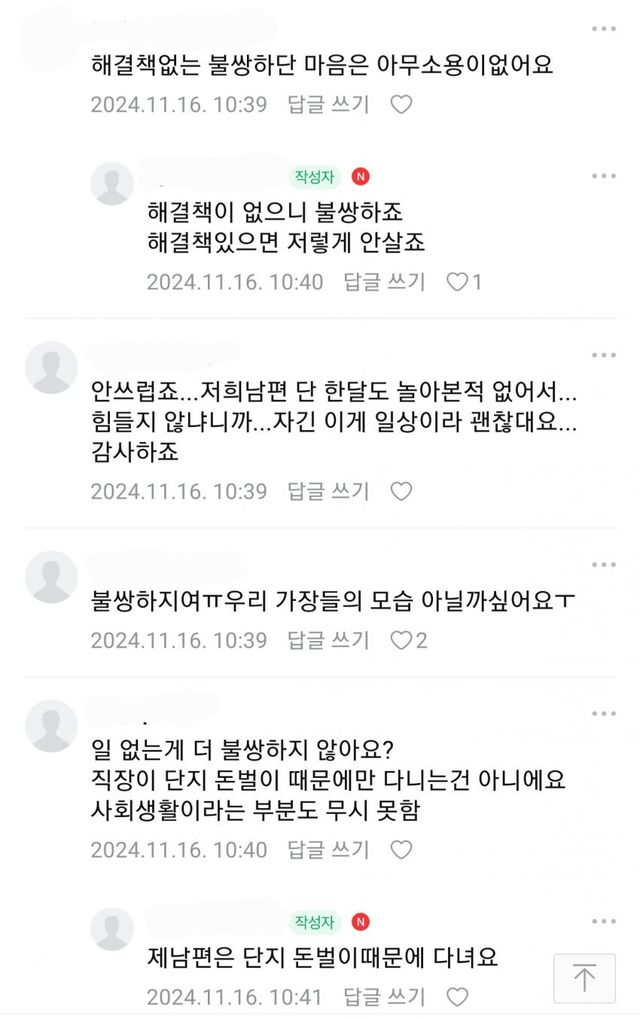Image resolution: width=640 pixels, height=1019 pixels.
Task: Open the more options menu for the '안쓰럽죠...저희남편' comment
Action: tap(603, 355)
